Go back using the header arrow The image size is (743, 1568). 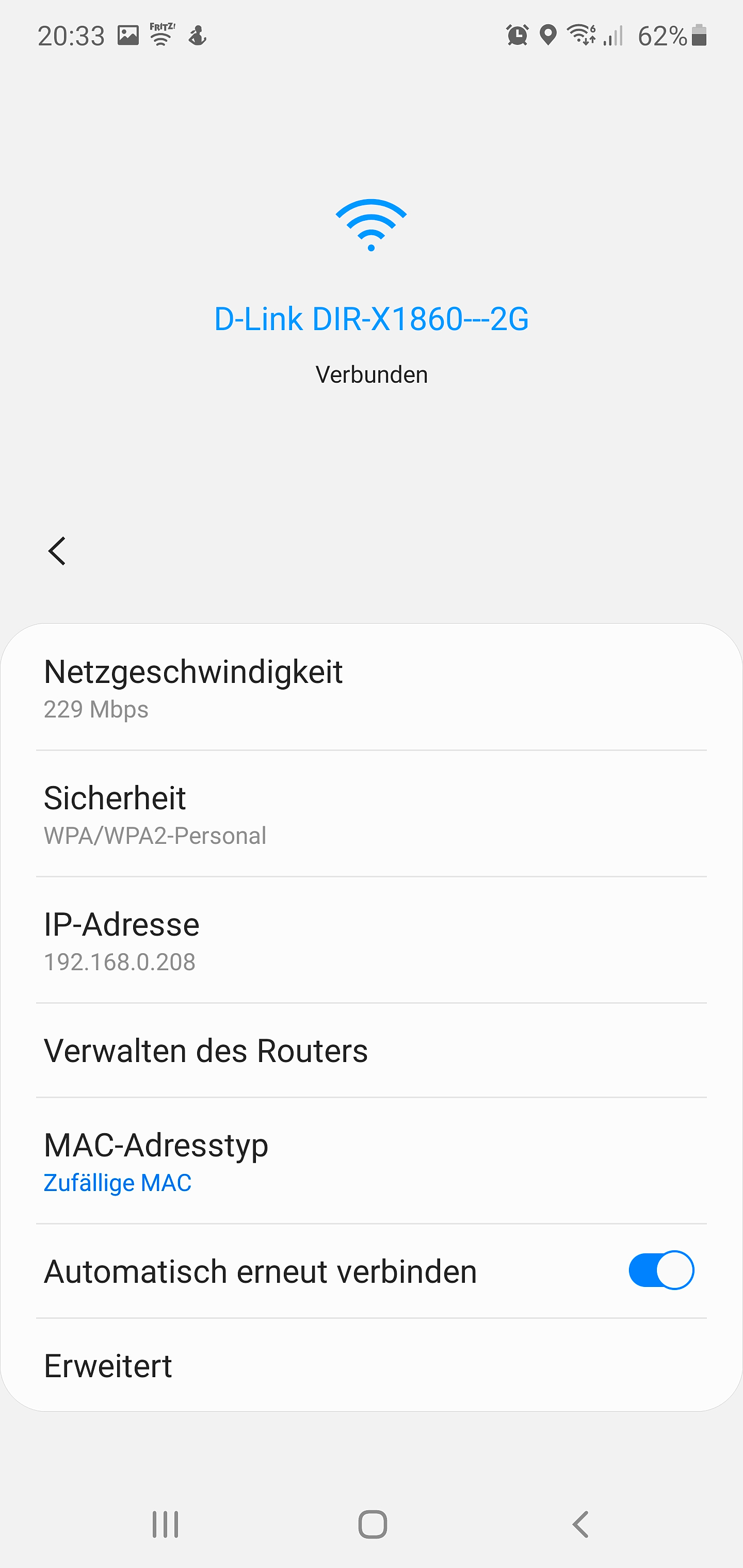(57, 551)
